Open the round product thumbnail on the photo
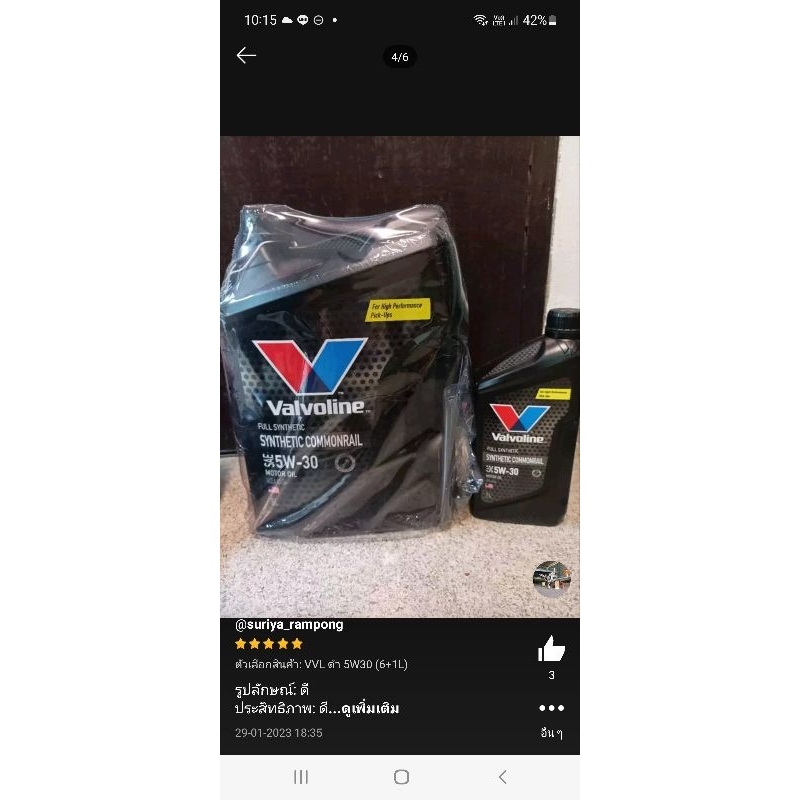Screen dimensions: 800x800 [x=551, y=579]
